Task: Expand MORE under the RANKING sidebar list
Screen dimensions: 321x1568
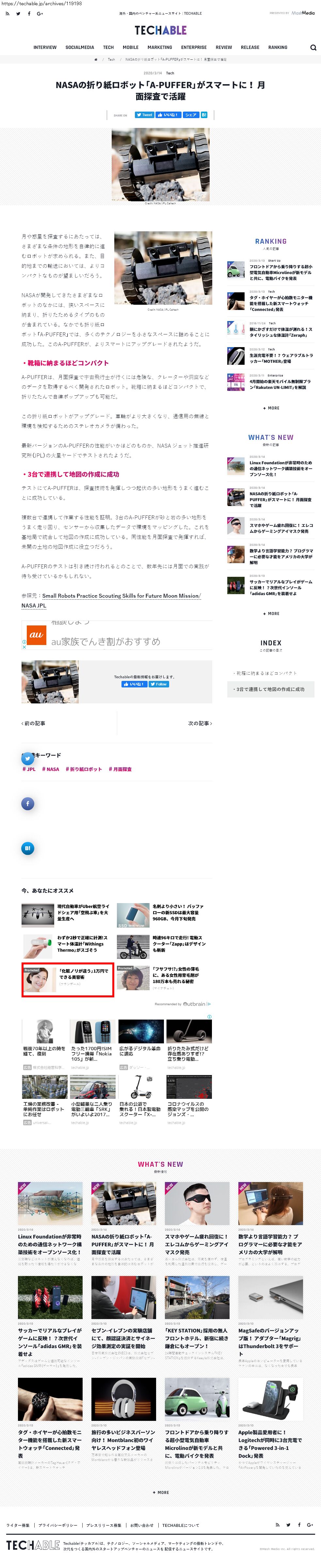Action: coord(271,408)
